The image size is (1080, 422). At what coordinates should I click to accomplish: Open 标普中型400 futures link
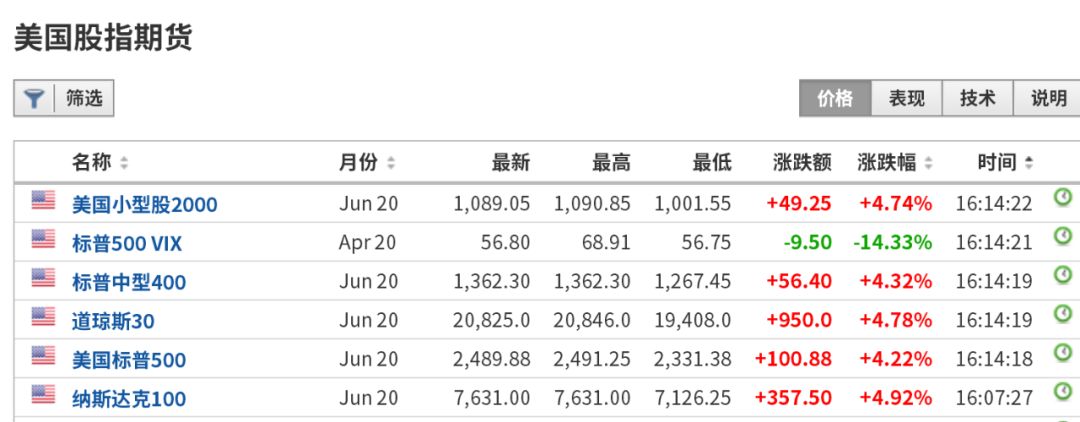click(129, 282)
